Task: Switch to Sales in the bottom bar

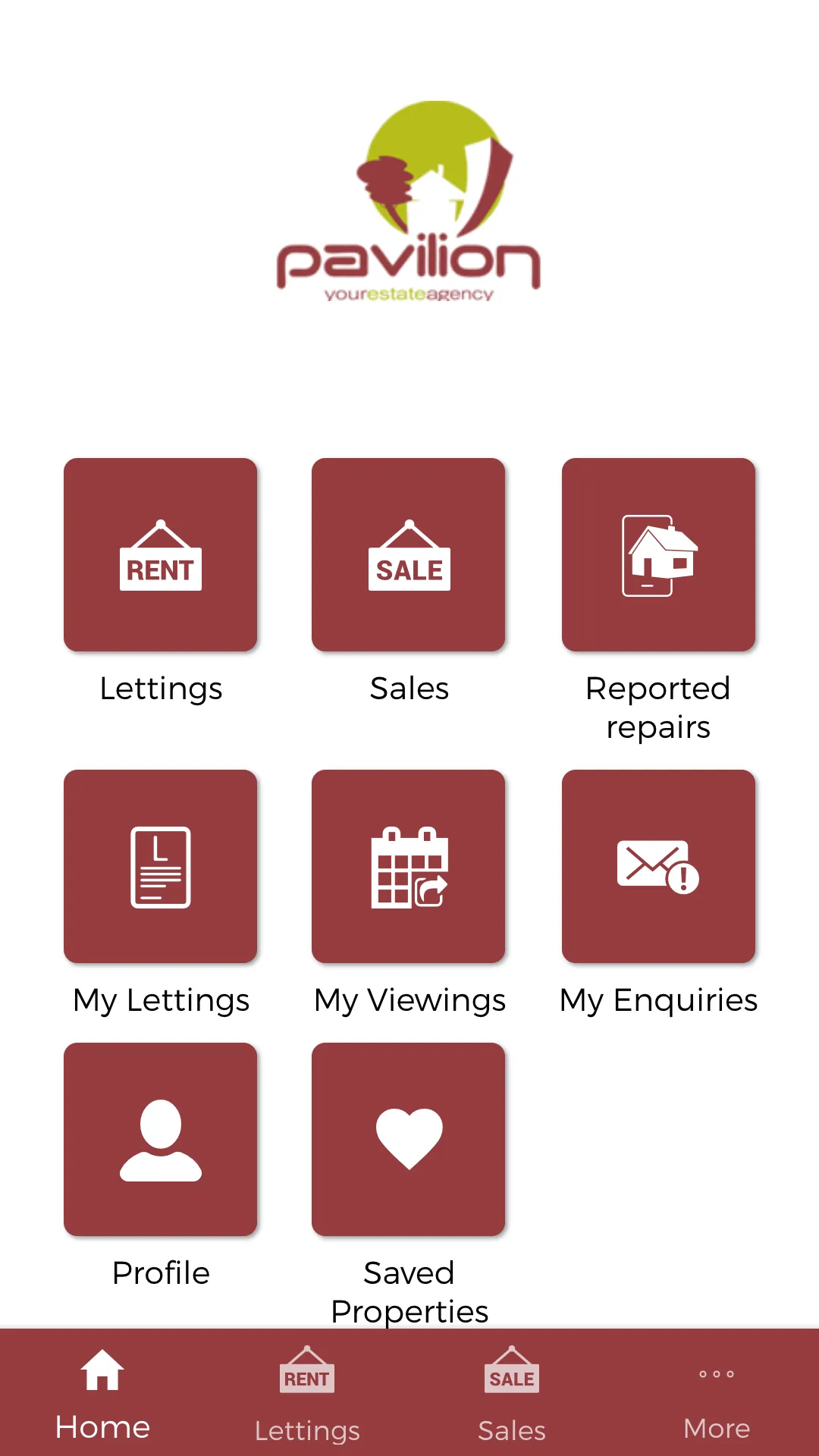Action: (x=512, y=1394)
